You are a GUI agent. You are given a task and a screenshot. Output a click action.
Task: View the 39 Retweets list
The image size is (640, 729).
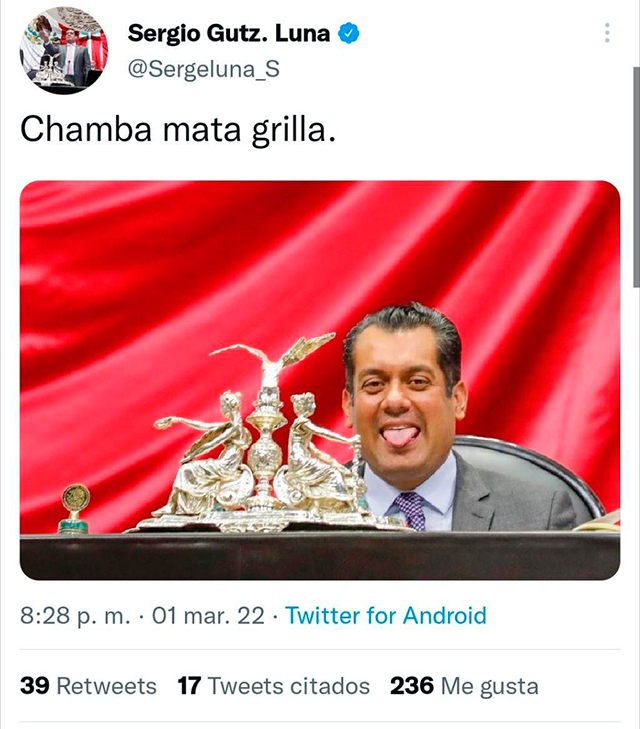[x=88, y=686]
